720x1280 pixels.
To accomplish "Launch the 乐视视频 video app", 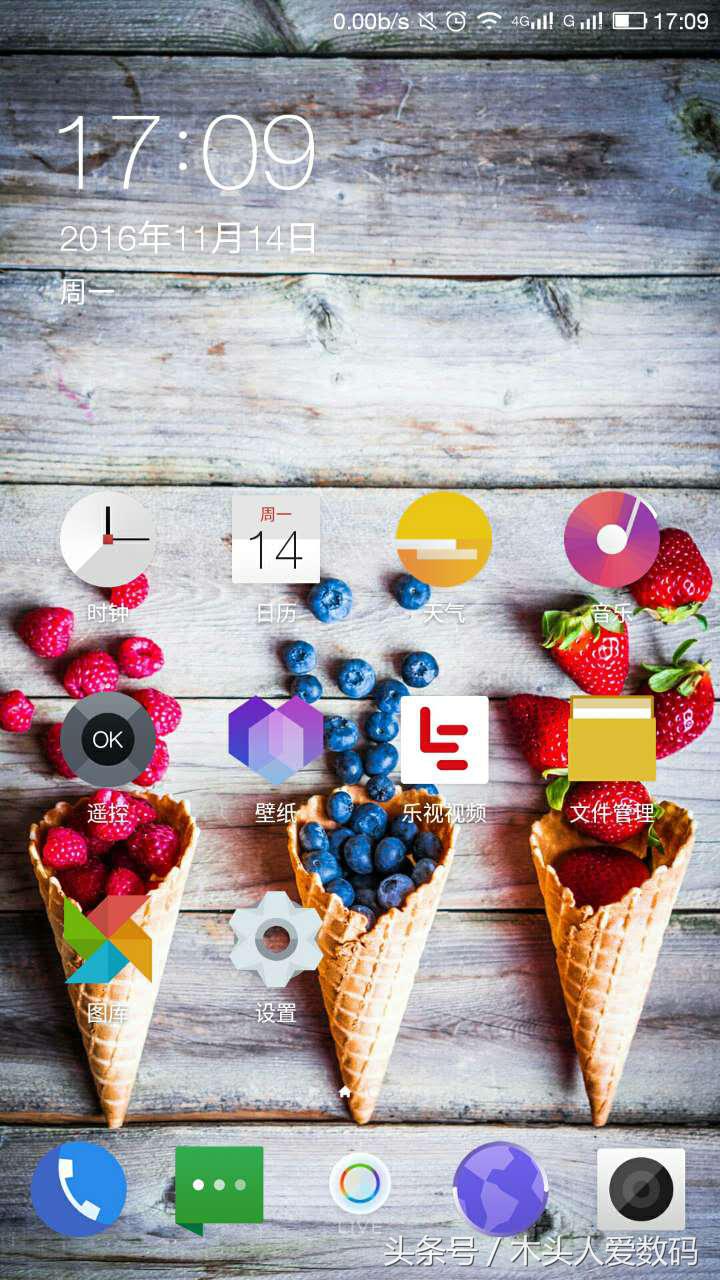I will pyautogui.click(x=444, y=740).
